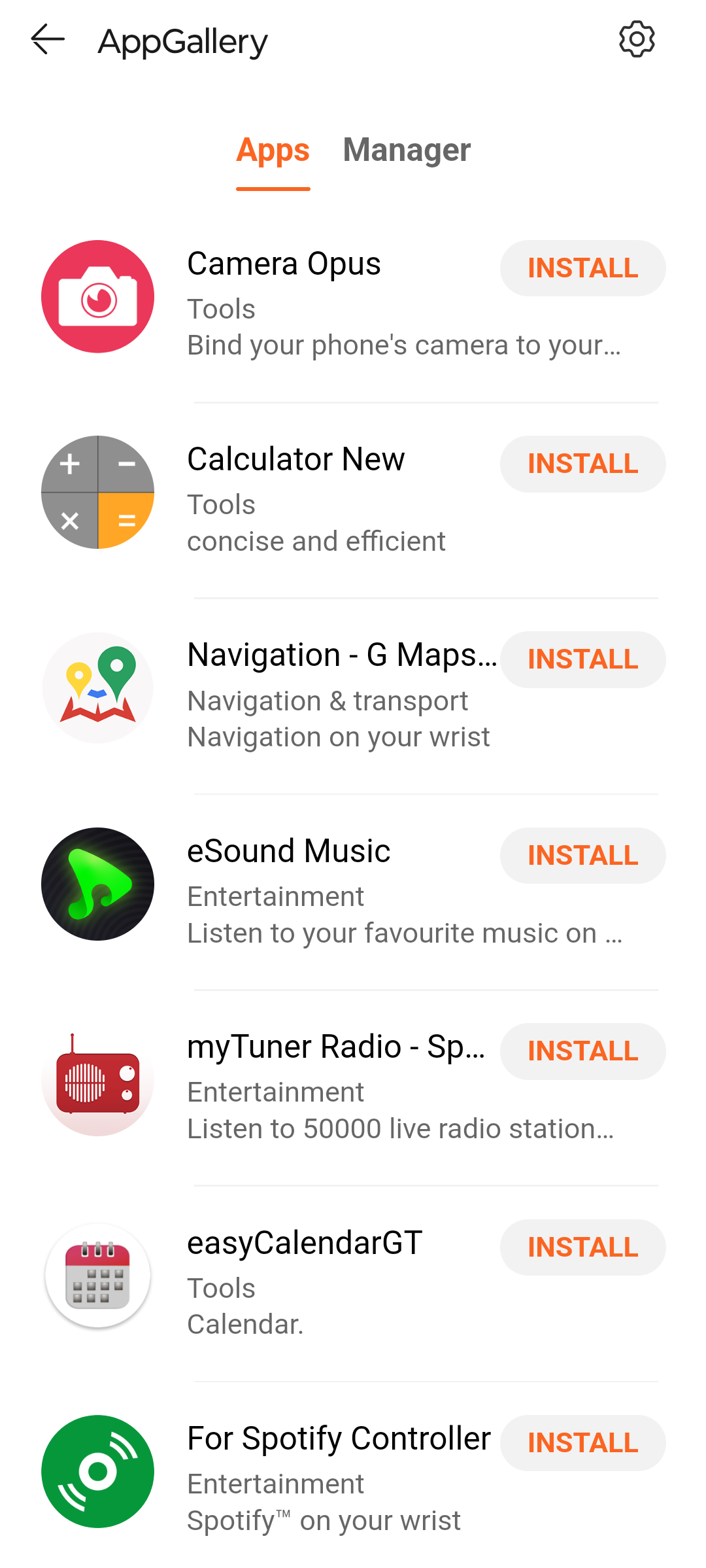Install eSound Music
The height and width of the screenshot is (1568, 706).
tap(582, 856)
